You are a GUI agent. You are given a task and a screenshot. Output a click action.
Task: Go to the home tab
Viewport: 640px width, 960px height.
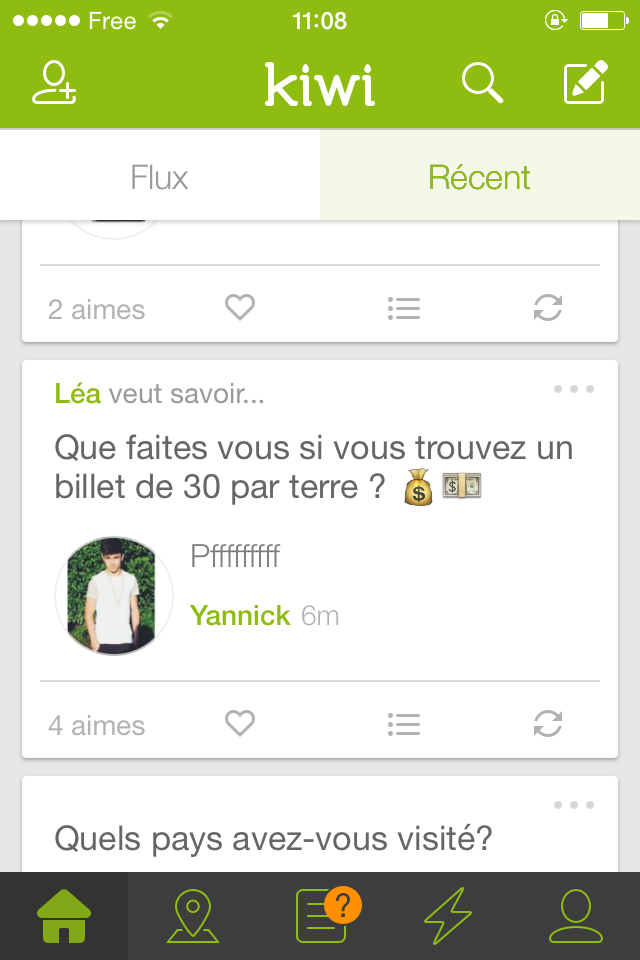(x=64, y=916)
